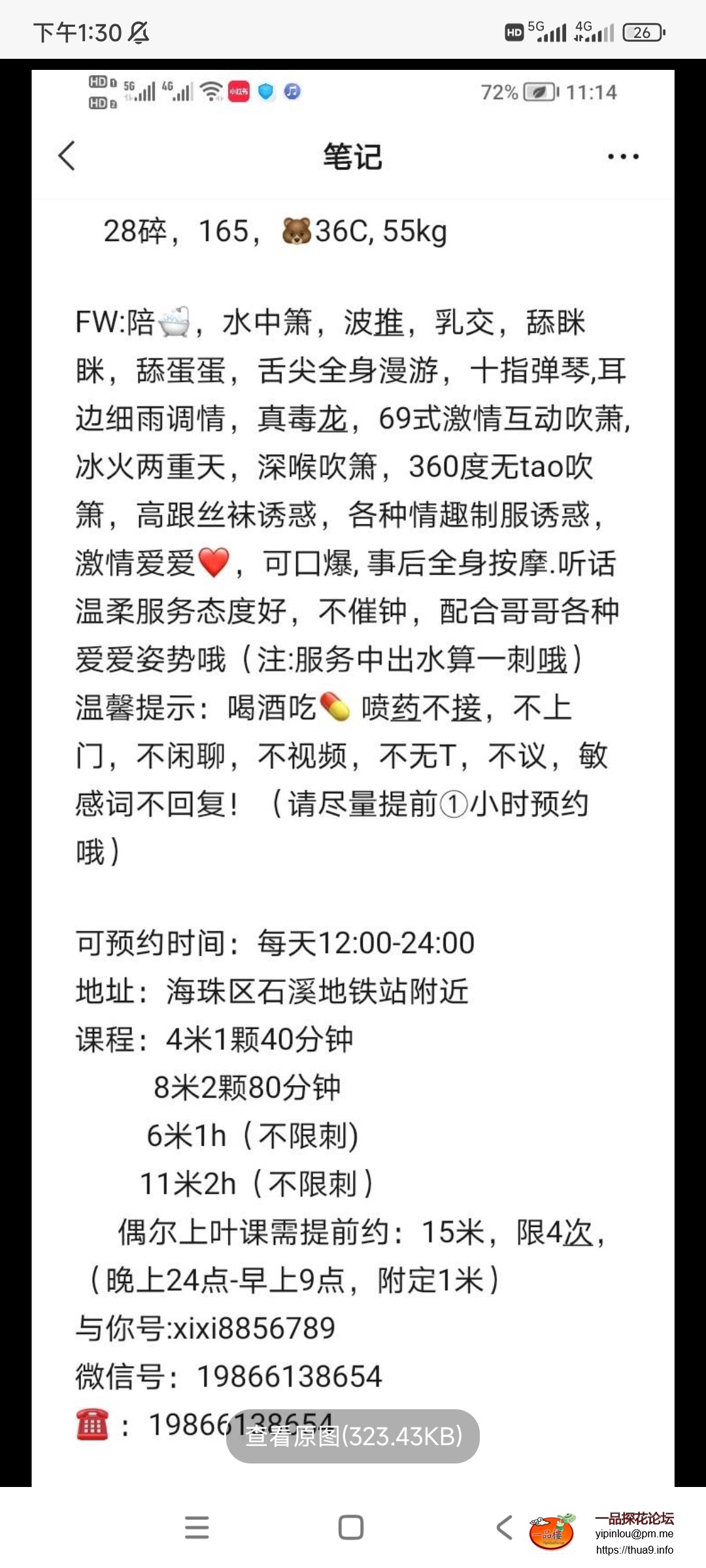706x1568 pixels.
Task: Tap the back arrow beside the 笔记 title
Action: tap(65, 157)
